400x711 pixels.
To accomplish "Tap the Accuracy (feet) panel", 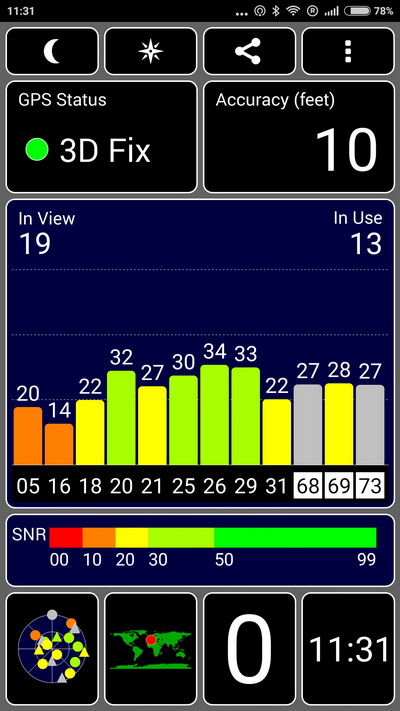I will coord(299,137).
